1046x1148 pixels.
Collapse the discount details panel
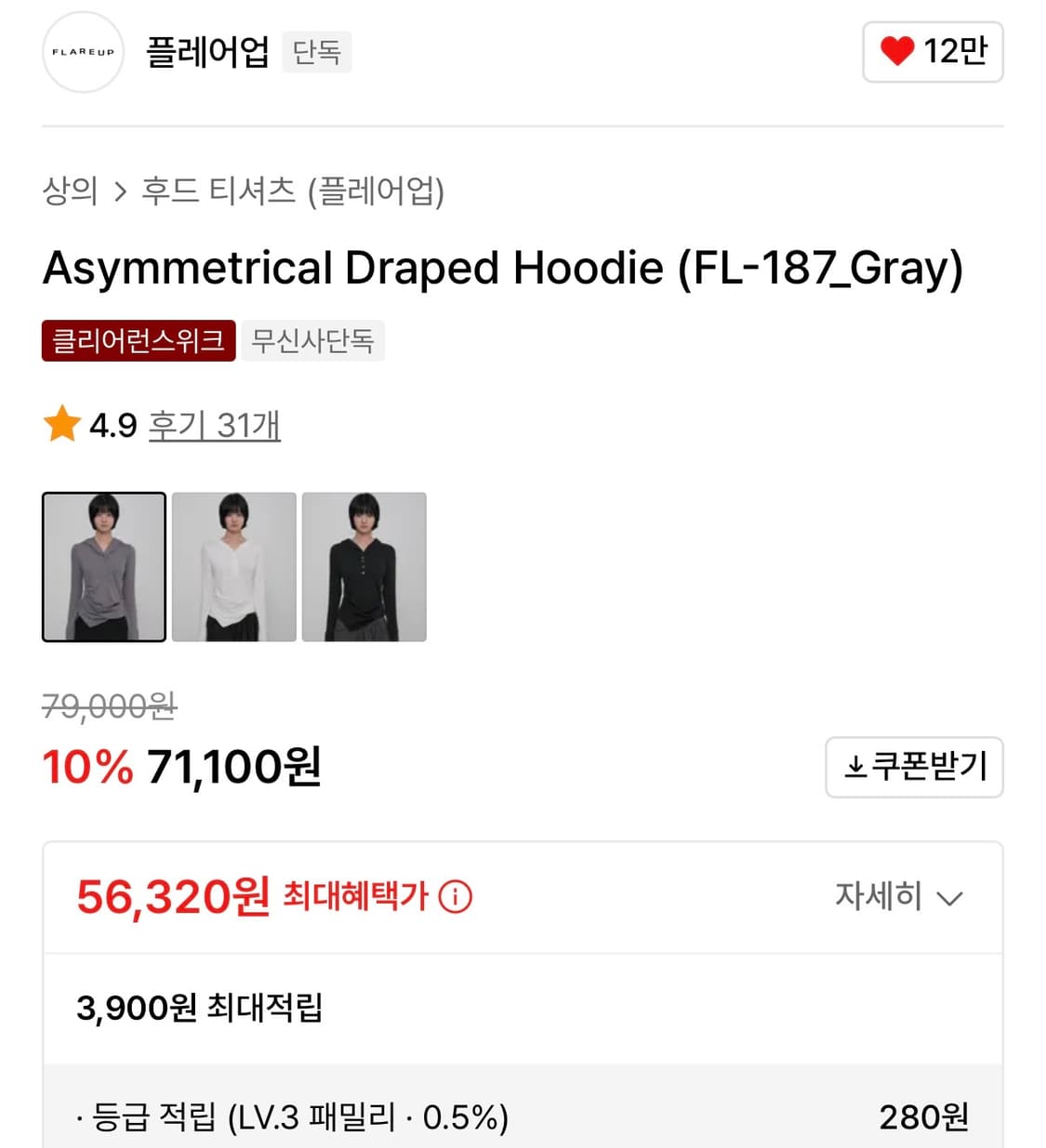point(949,898)
